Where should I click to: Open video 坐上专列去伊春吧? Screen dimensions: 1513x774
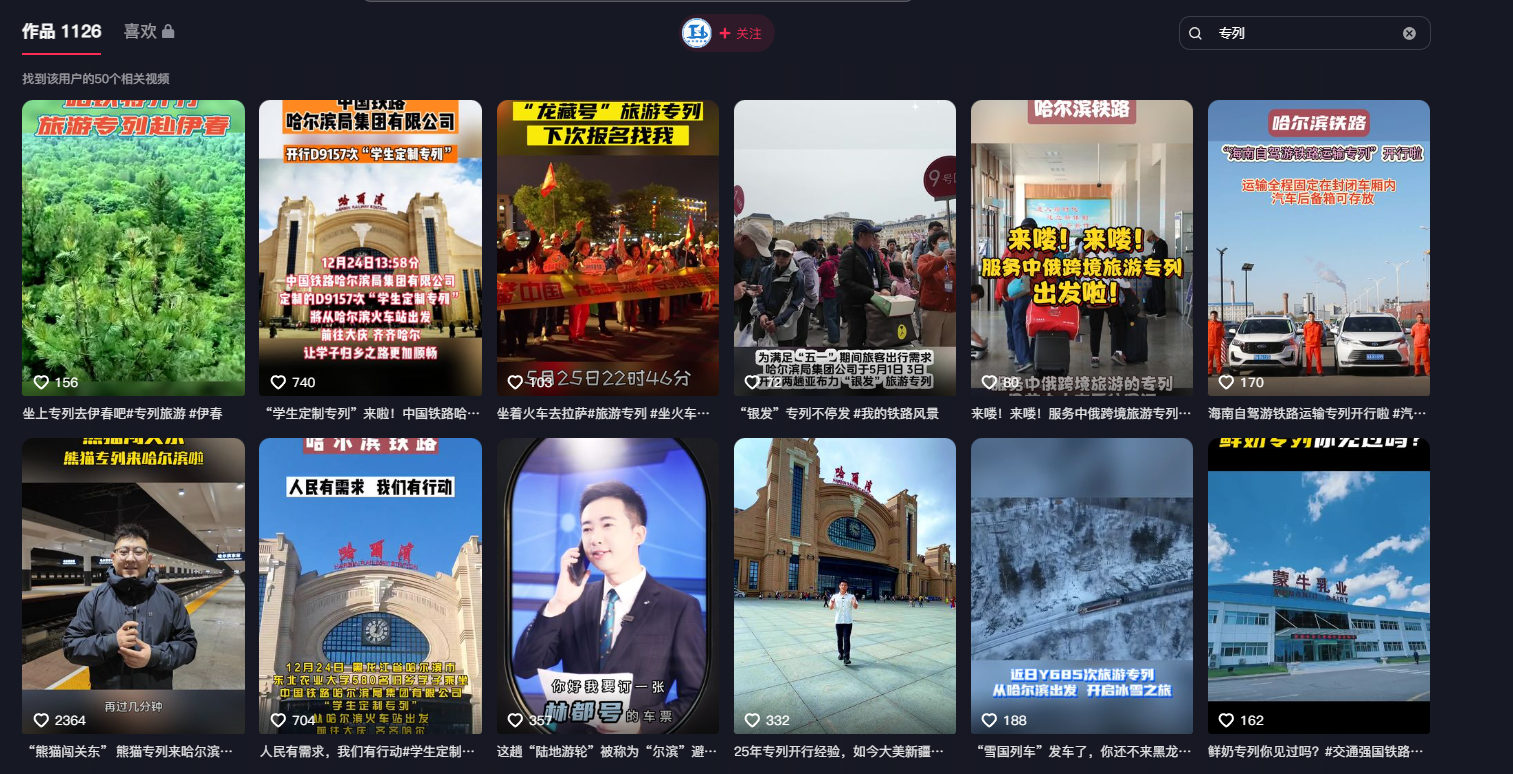click(133, 248)
